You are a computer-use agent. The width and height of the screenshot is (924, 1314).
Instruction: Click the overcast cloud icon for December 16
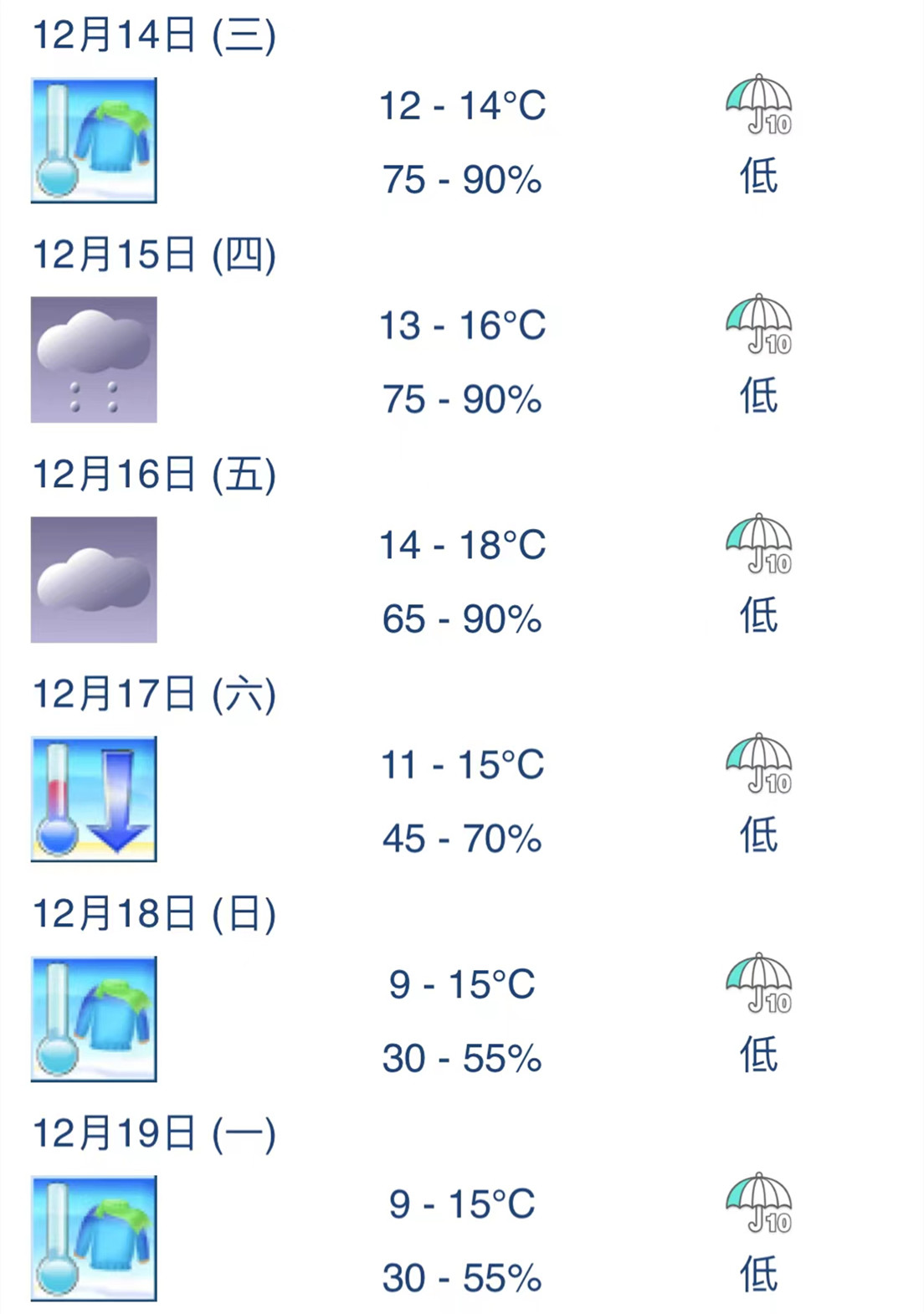tap(93, 579)
